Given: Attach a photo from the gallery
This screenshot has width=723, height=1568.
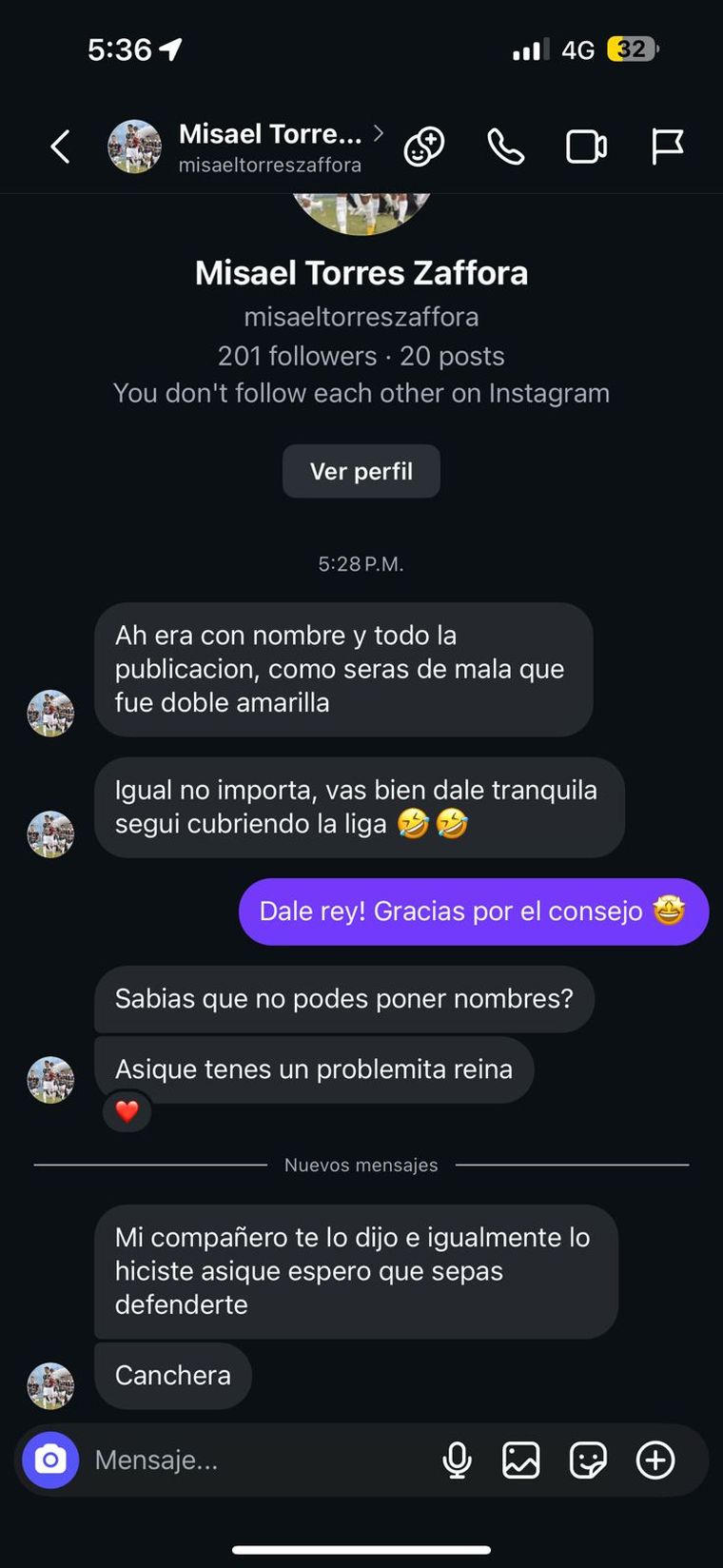Looking at the screenshot, I should 521,1460.
